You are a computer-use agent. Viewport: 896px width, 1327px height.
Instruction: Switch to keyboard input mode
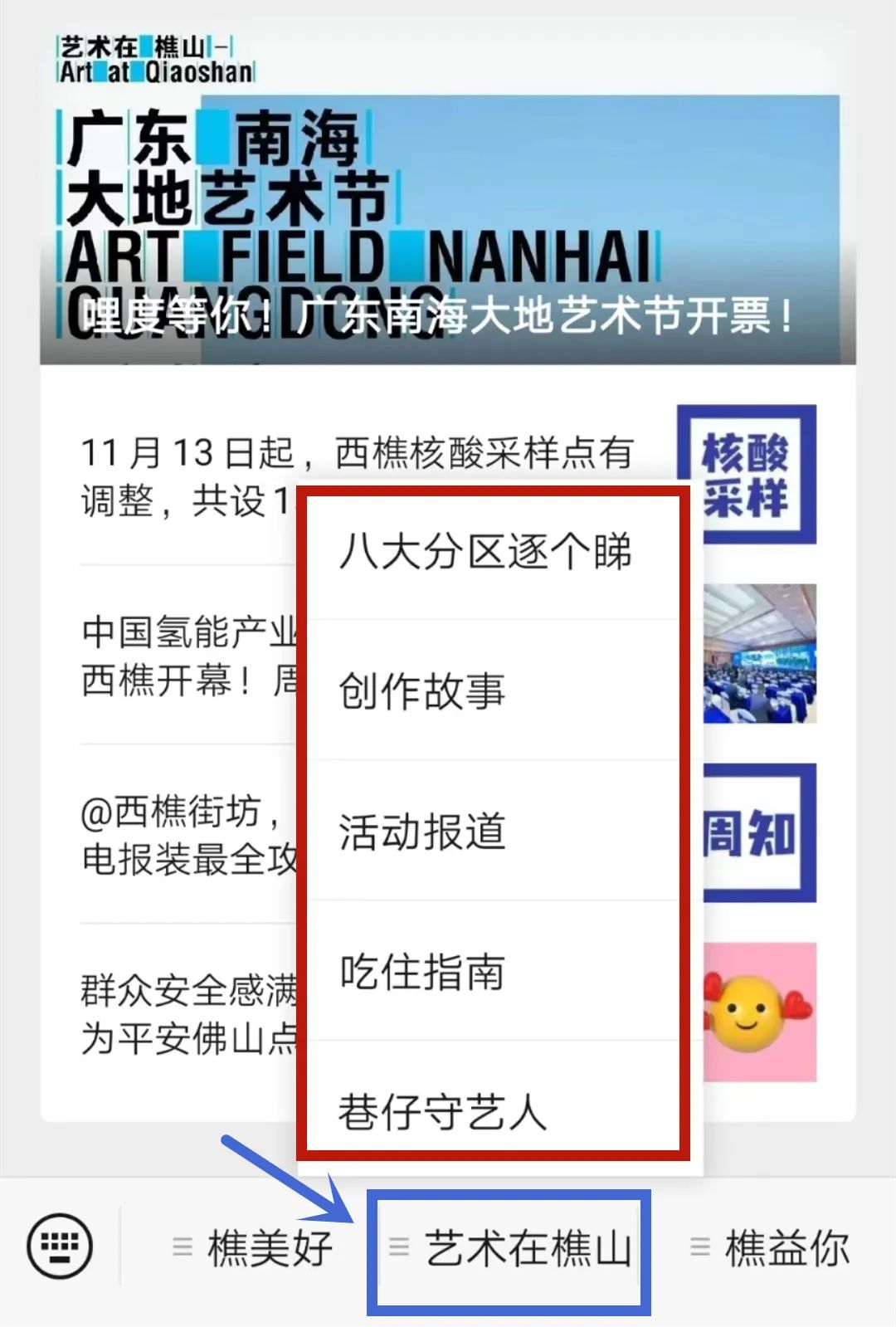click(60, 1246)
